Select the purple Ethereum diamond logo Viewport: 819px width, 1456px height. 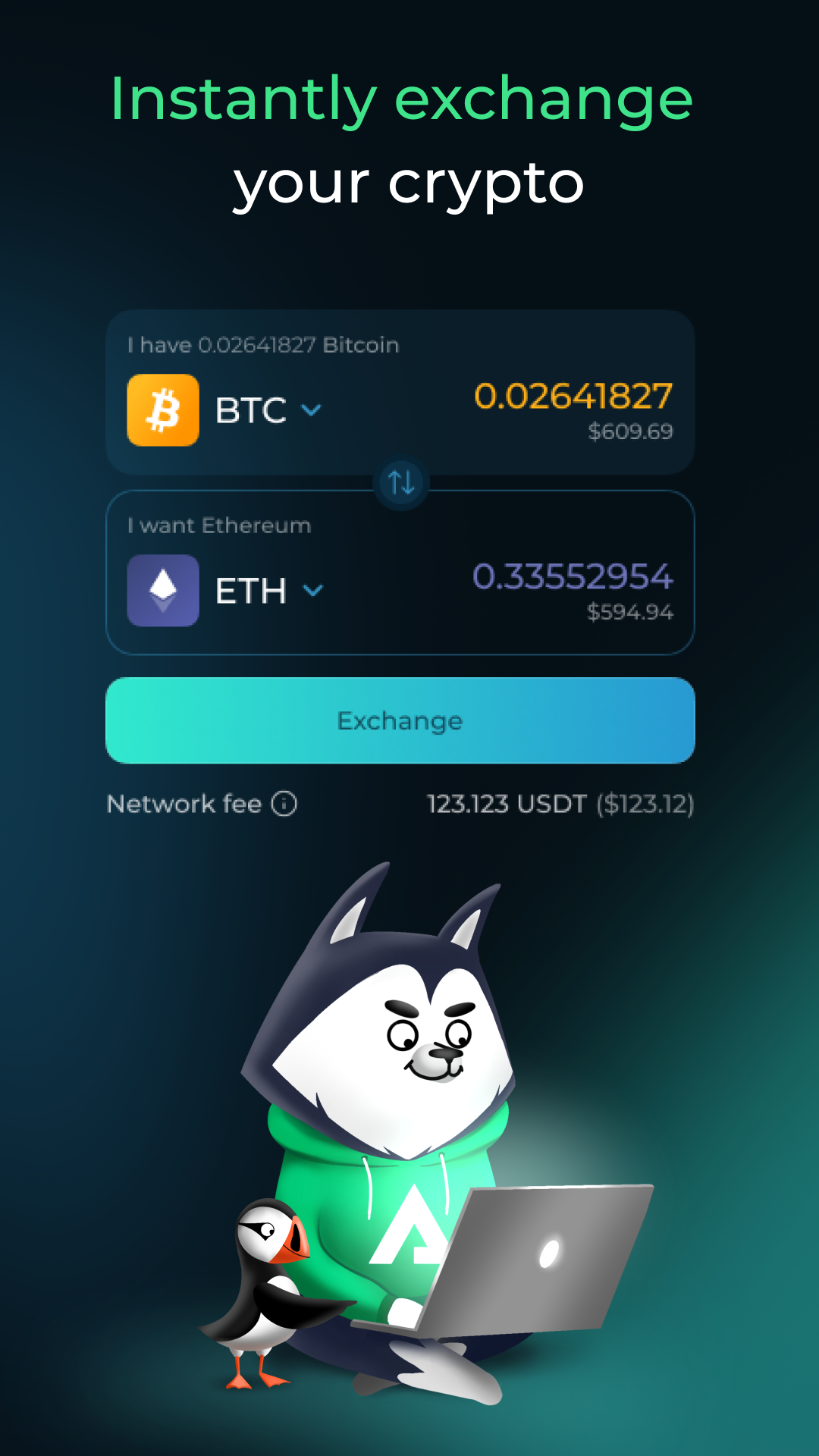163,591
